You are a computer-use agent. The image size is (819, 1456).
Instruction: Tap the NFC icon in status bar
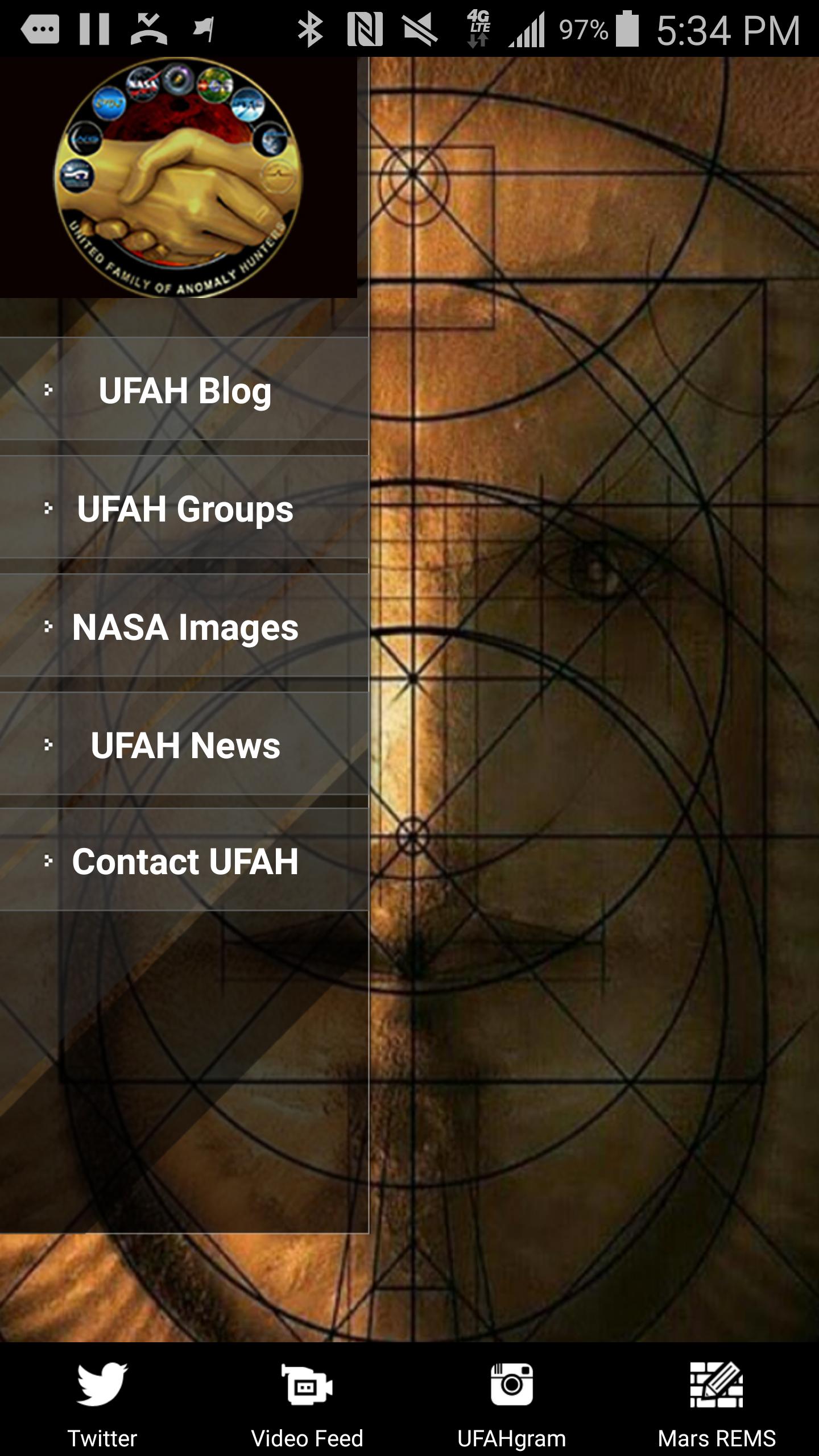coord(364,28)
